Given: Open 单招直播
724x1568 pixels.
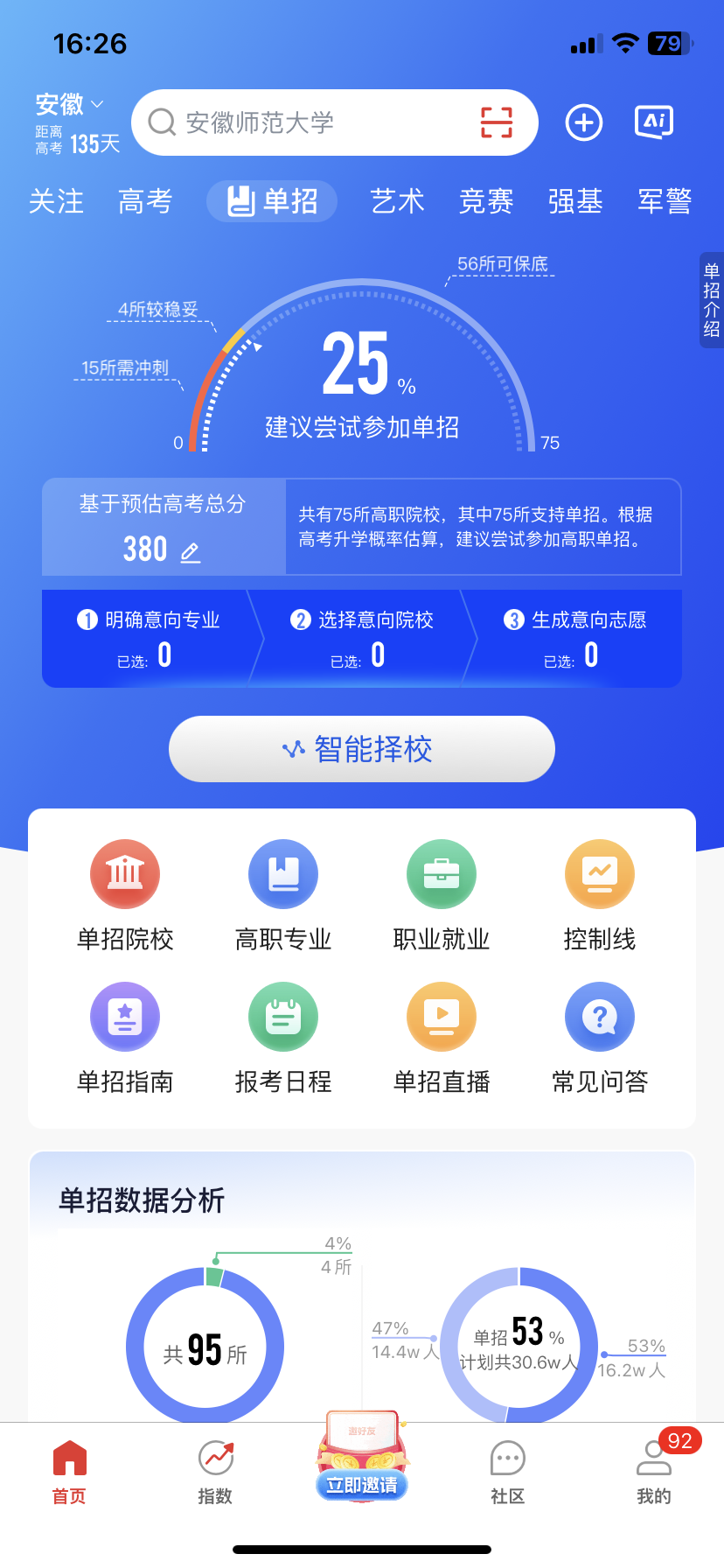Looking at the screenshot, I should coord(442,1037).
